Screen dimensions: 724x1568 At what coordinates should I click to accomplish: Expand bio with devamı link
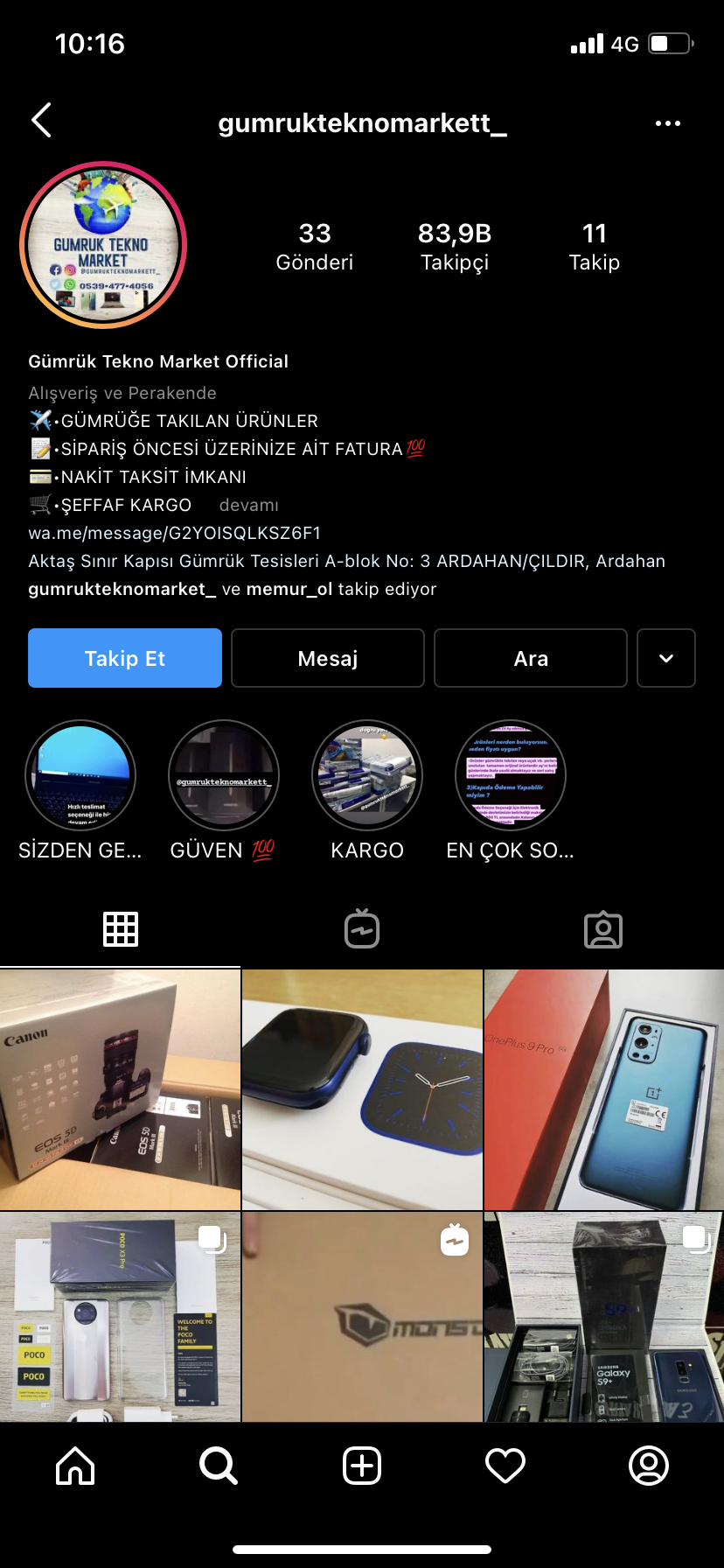point(248,505)
